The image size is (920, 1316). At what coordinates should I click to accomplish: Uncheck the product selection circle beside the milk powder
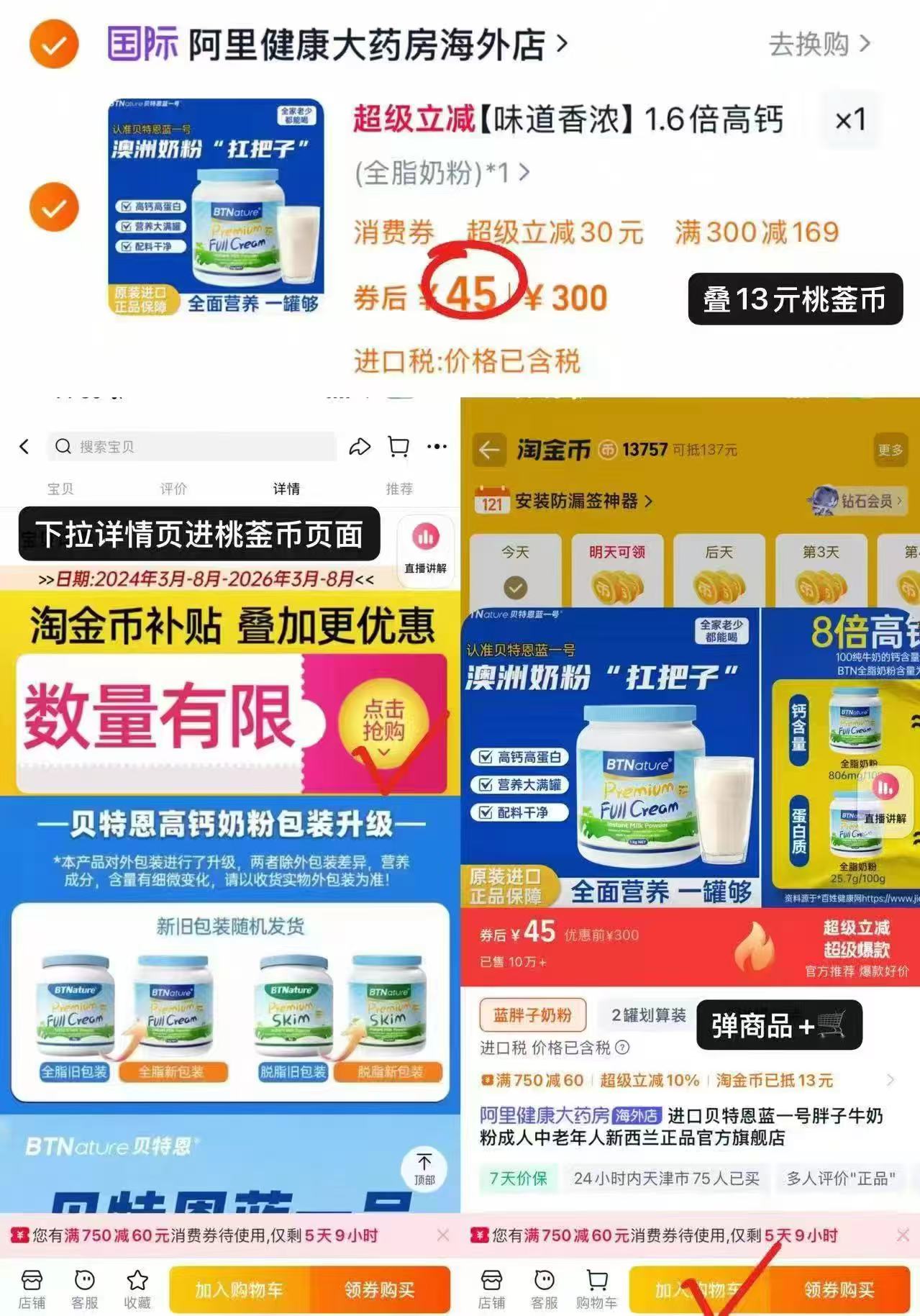pos(54,209)
